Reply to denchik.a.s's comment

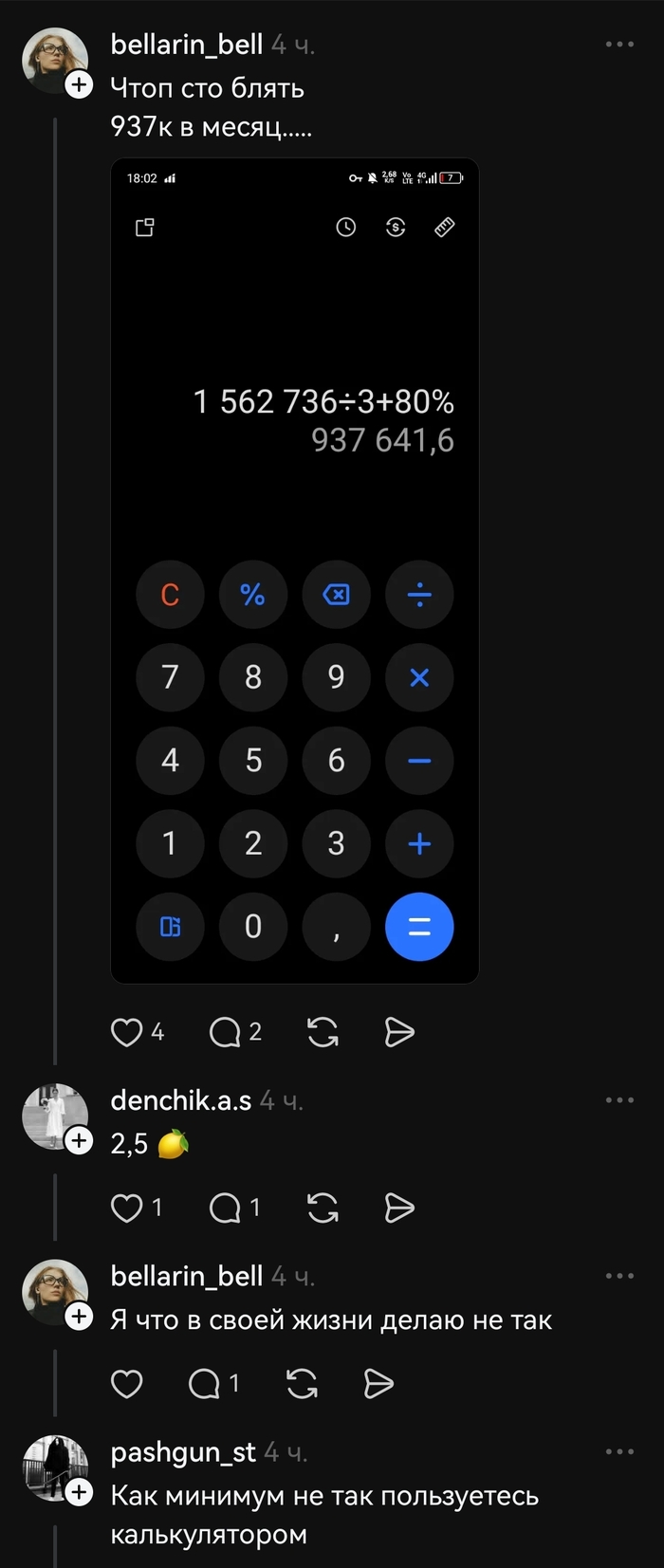tap(226, 1208)
